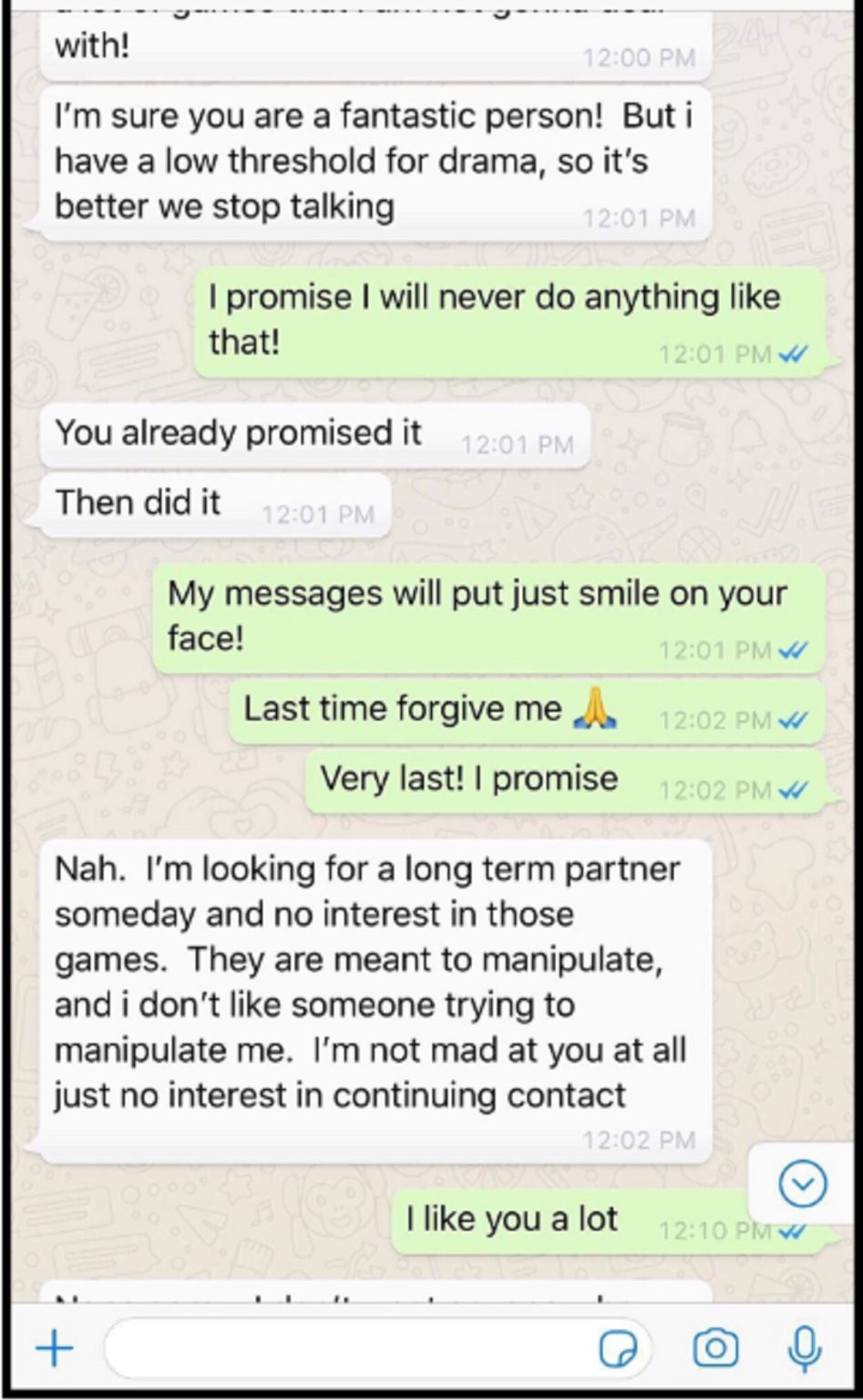Viewport: 863px width, 1400px height.
Task: Focus the message text field
Action: coord(379,1347)
